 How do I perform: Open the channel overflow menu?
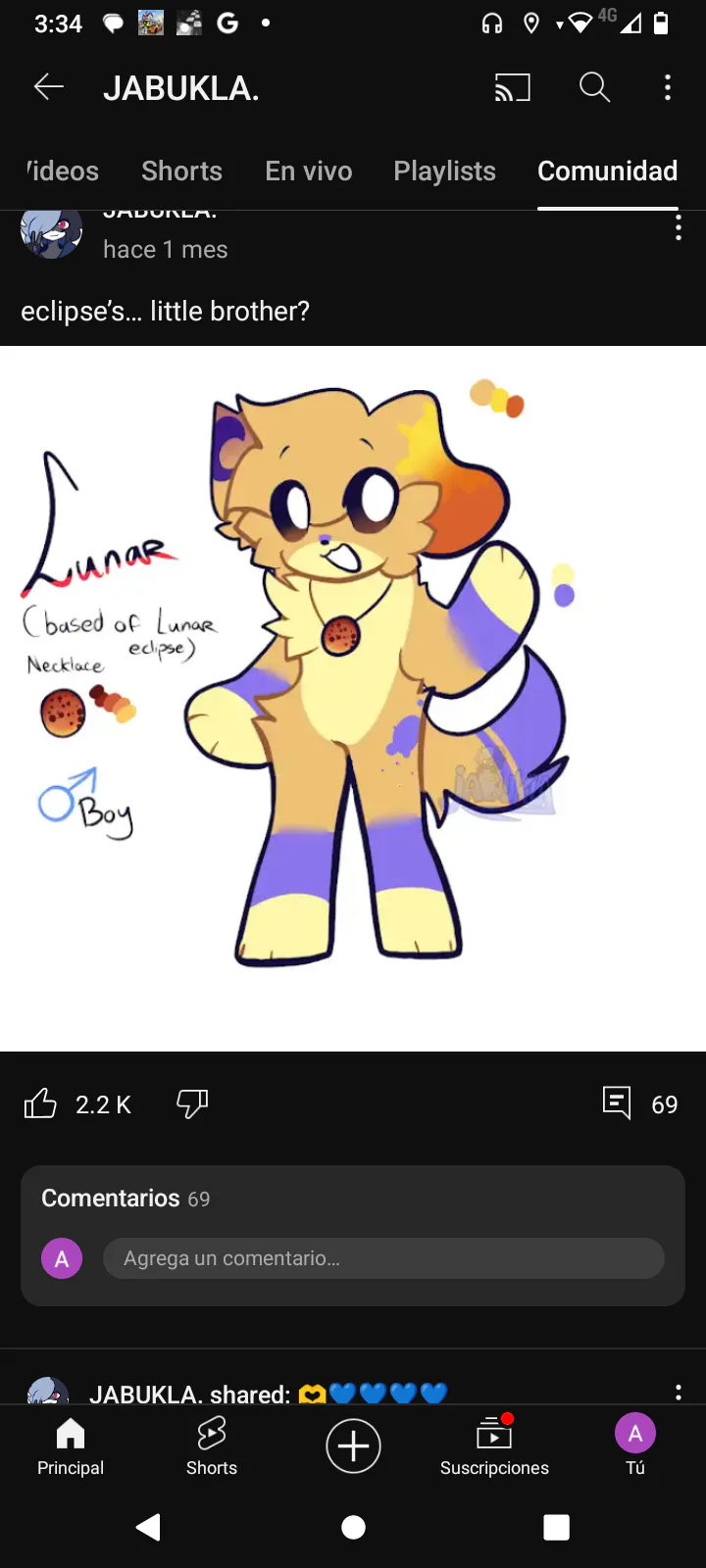(668, 88)
